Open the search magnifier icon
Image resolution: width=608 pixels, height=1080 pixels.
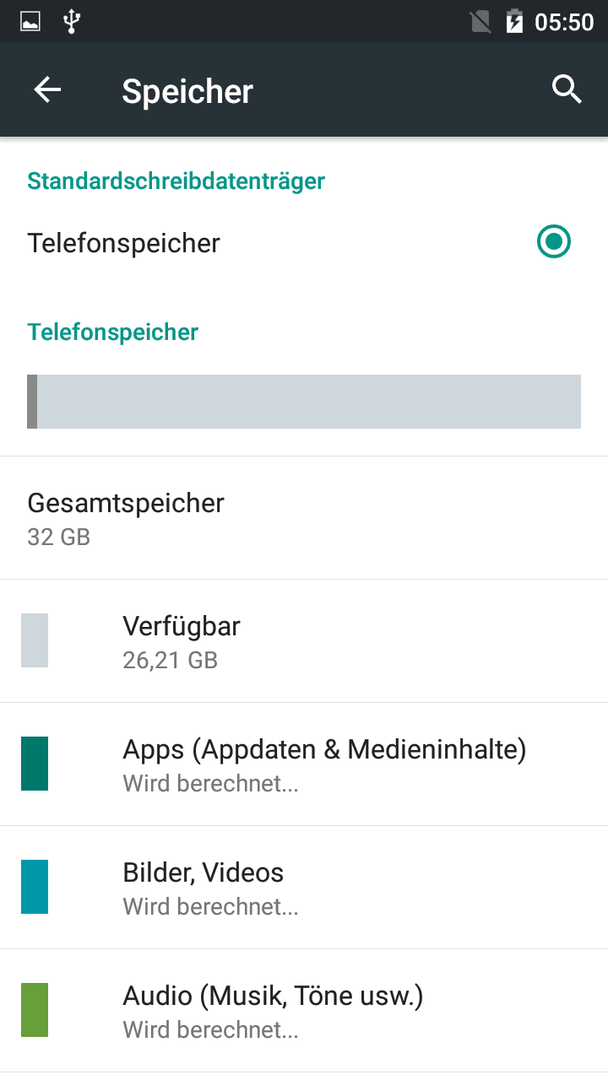click(x=566, y=90)
